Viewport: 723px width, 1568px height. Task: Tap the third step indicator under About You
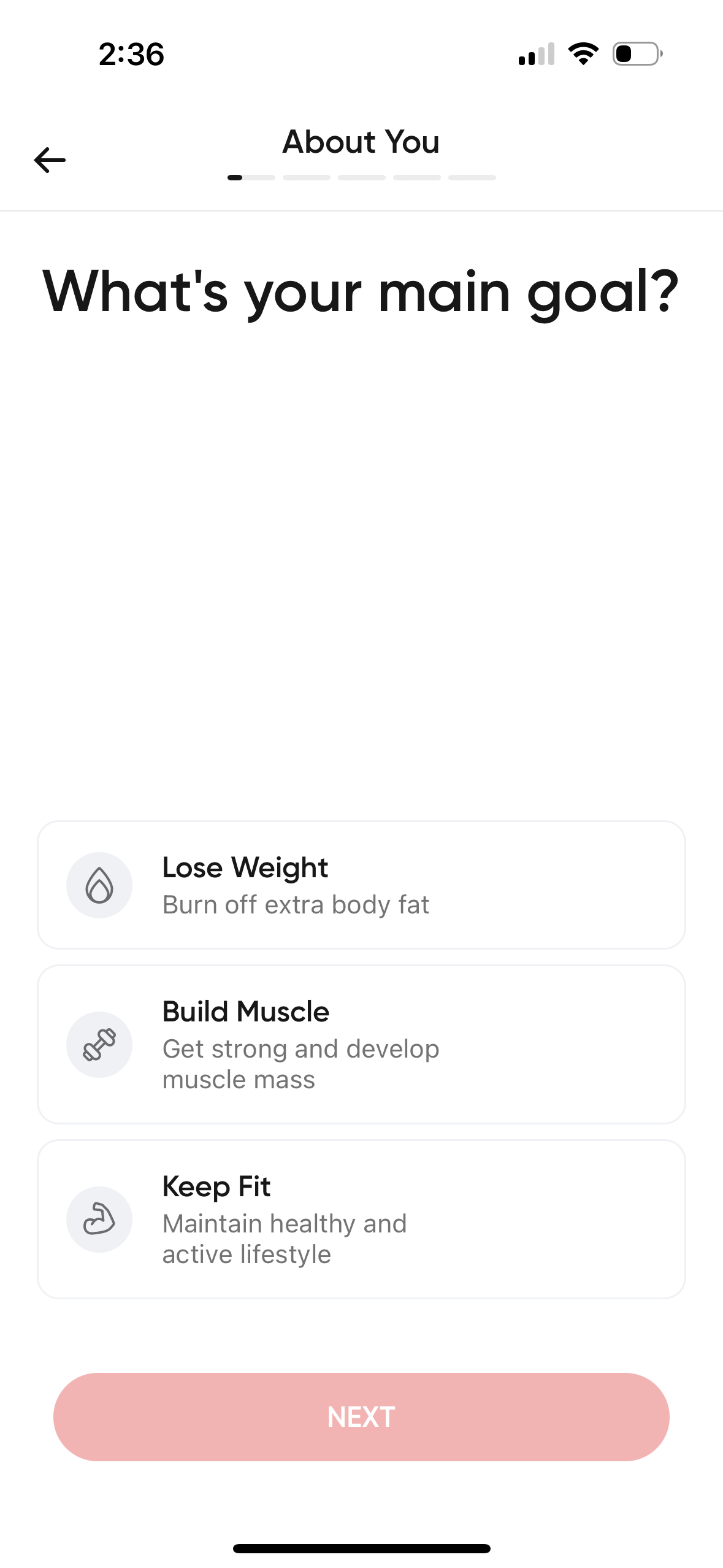pyautogui.click(x=361, y=178)
